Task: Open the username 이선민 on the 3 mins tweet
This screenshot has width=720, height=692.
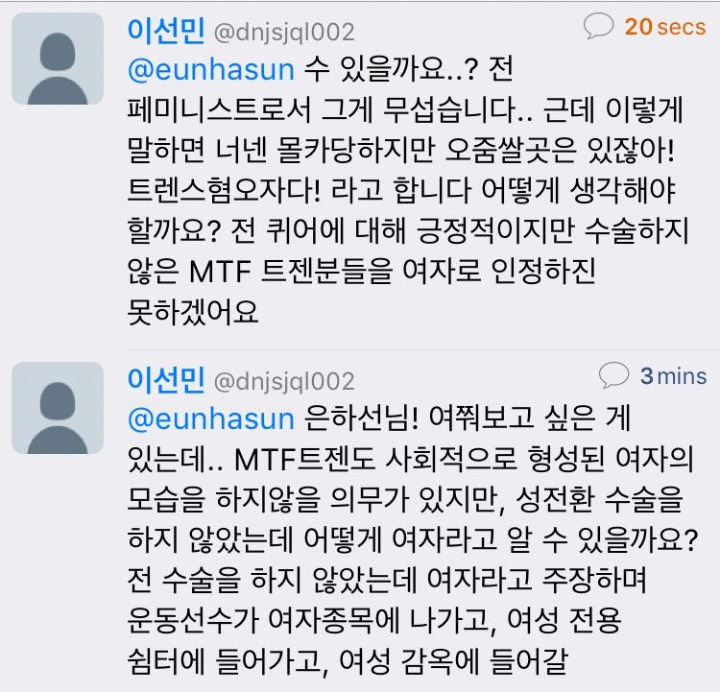Action: [x=166, y=380]
